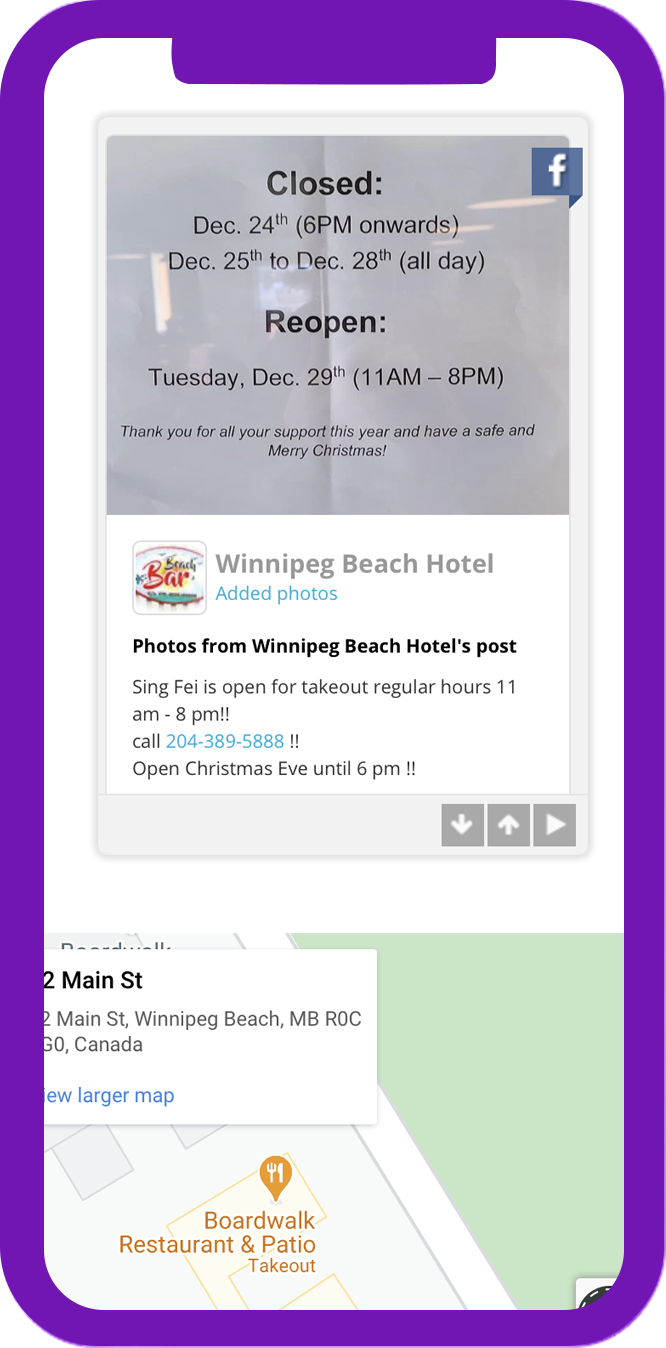Open the View larger map link
Screen dimensions: 666x1348
108,1095
